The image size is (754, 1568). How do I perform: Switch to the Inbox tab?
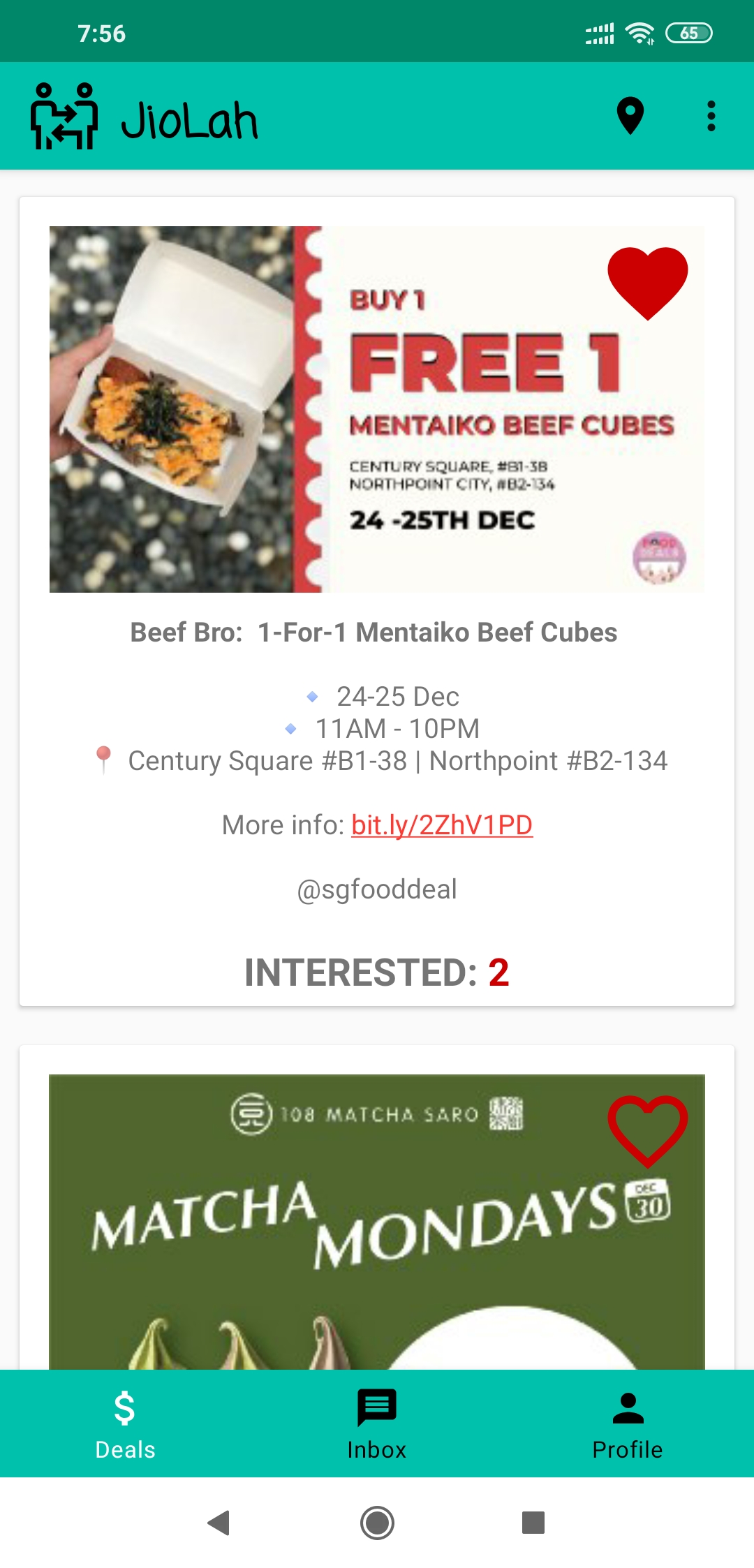tap(377, 1424)
